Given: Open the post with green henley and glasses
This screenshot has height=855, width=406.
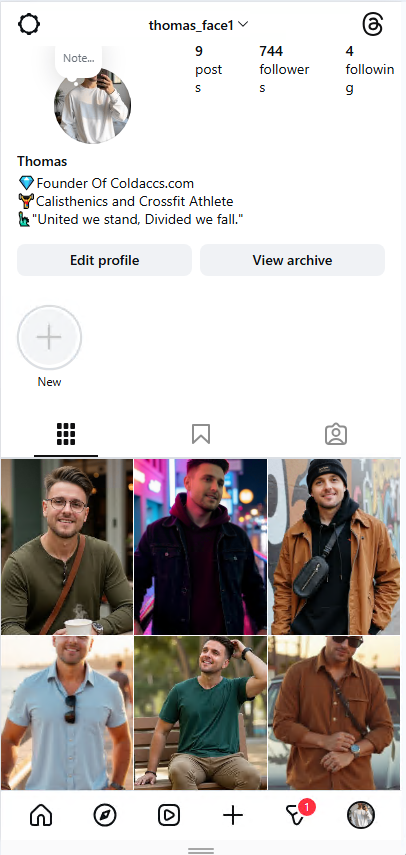Looking at the screenshot, I should [x=67, y=546].
